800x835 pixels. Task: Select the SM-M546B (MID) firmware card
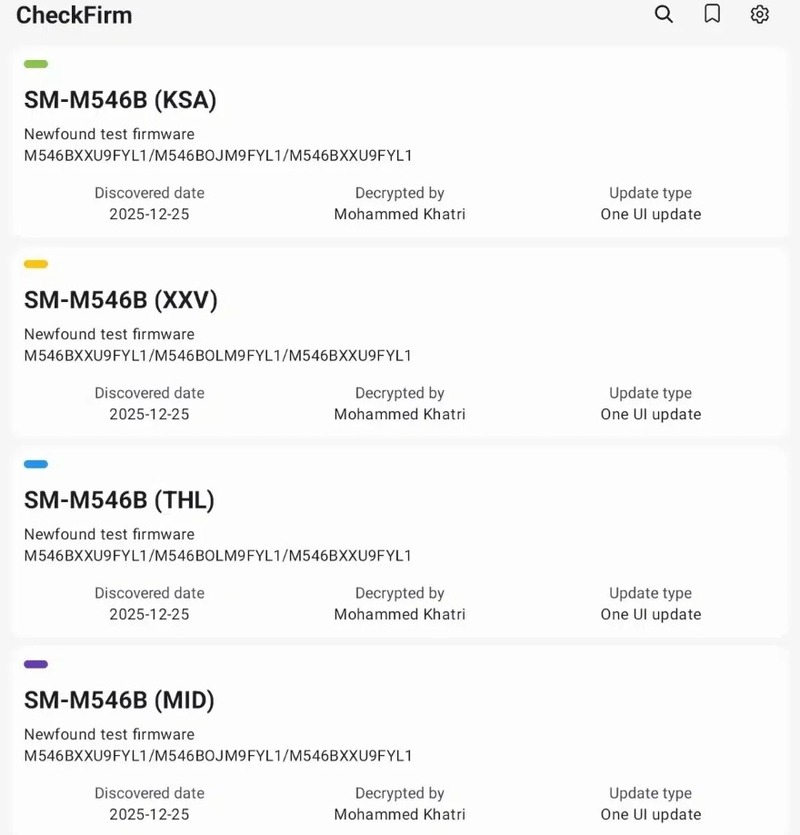(399, 742)
